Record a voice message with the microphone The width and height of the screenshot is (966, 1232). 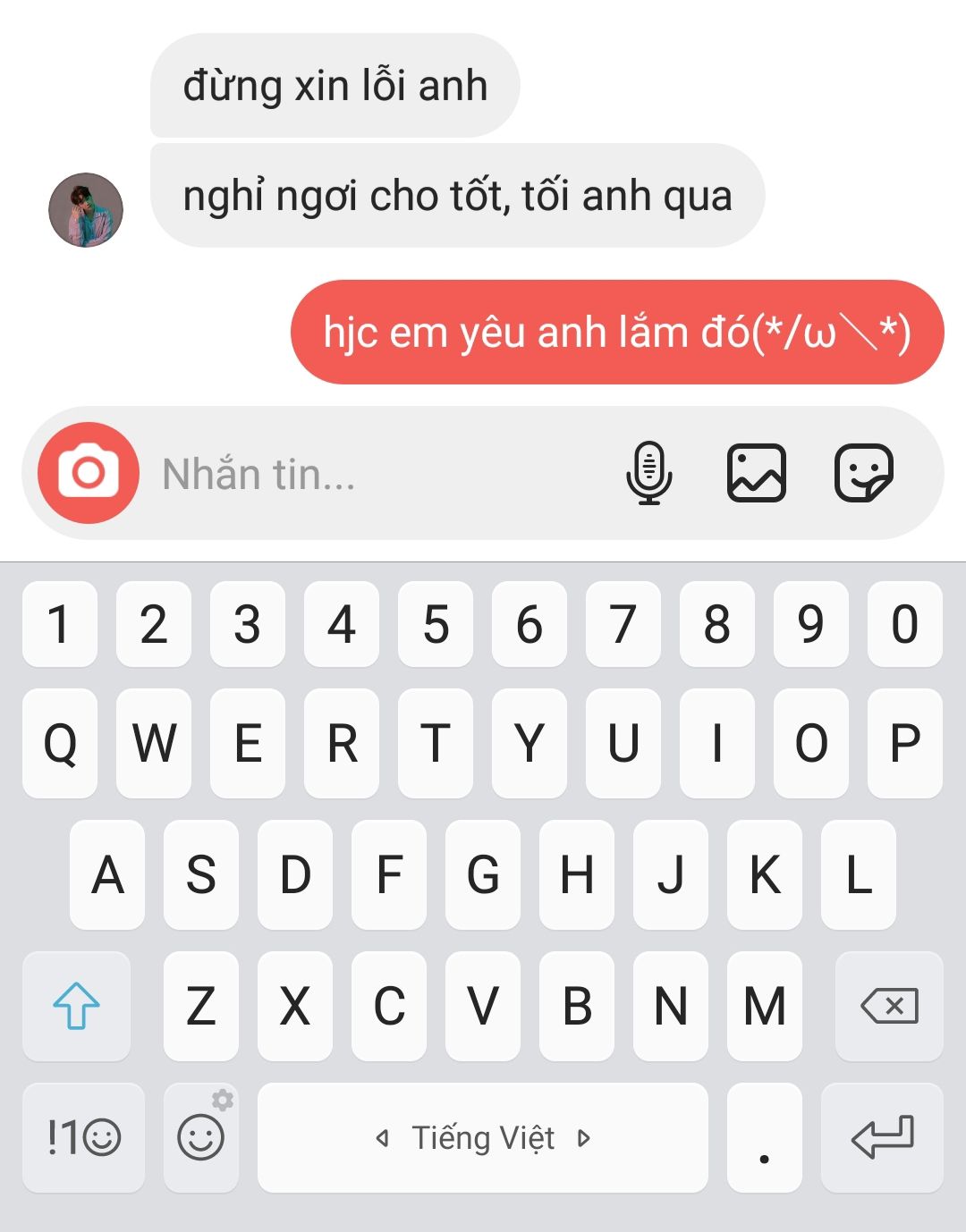pos(648,473)
